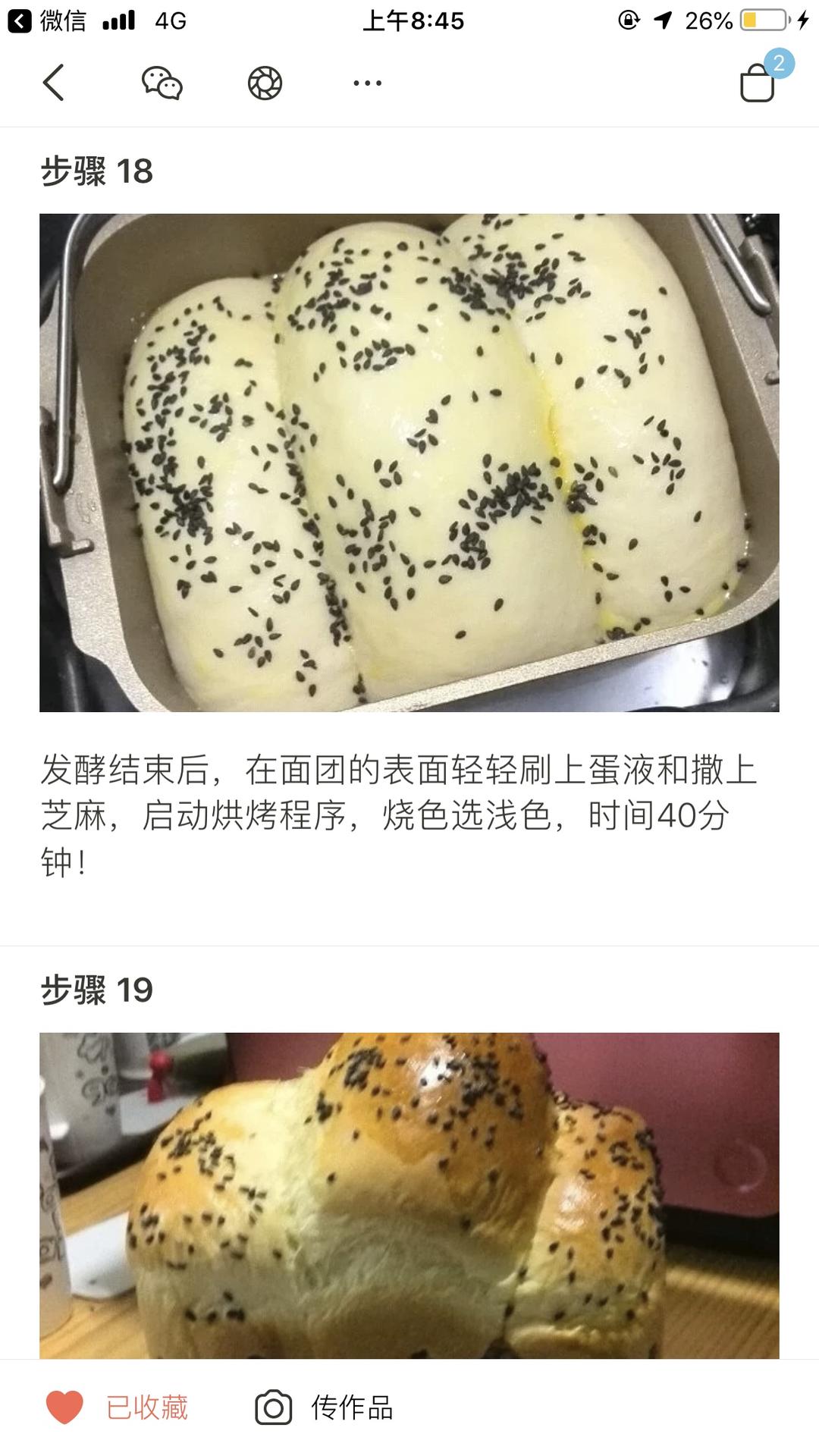This screenshot has width=819, height=1456.
Task: Open the three-dot more options menu
Action: point(367,83)
